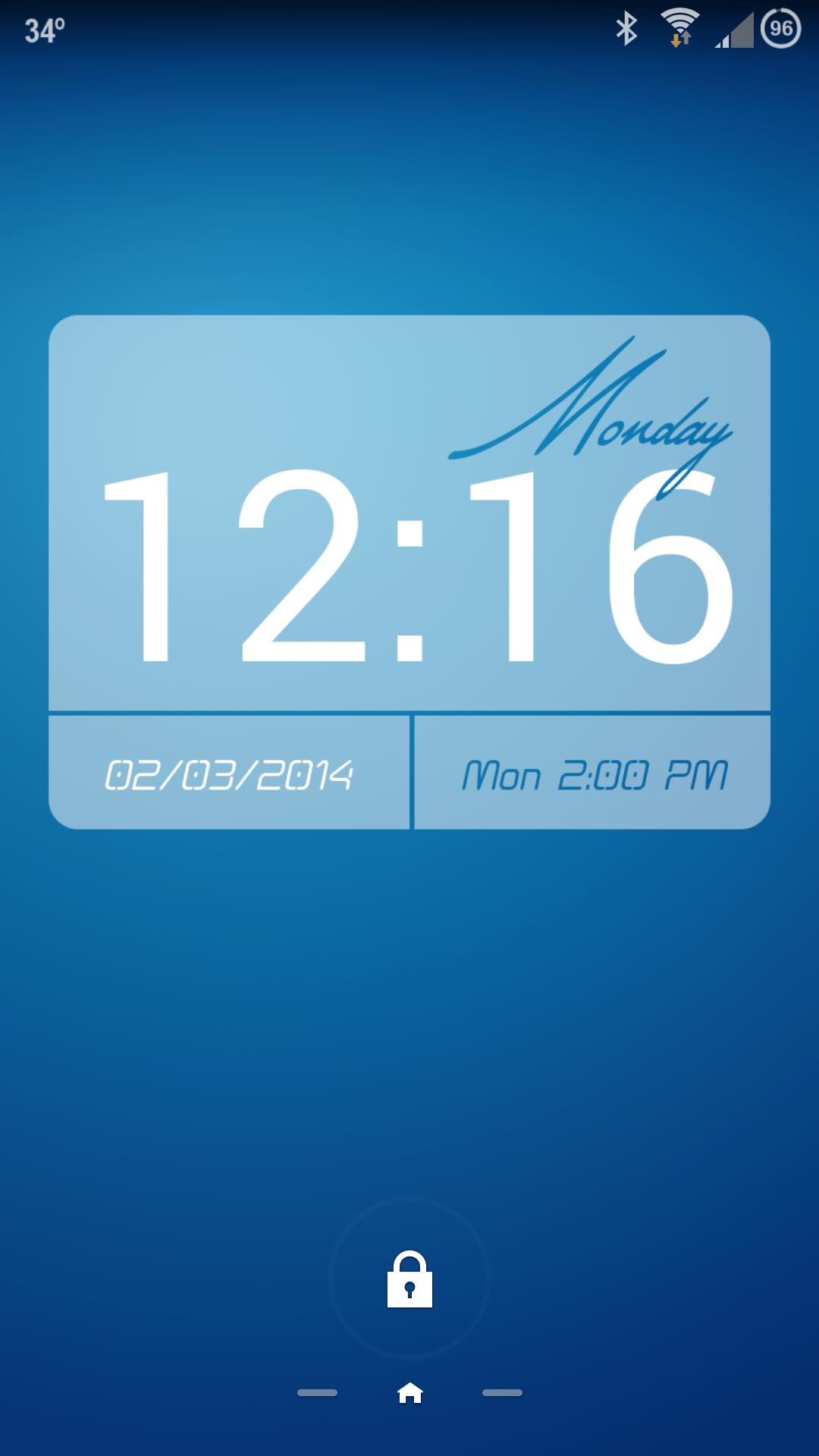Tap the home page indicator
The image size is (819, 1456).
pos(409,1392)
